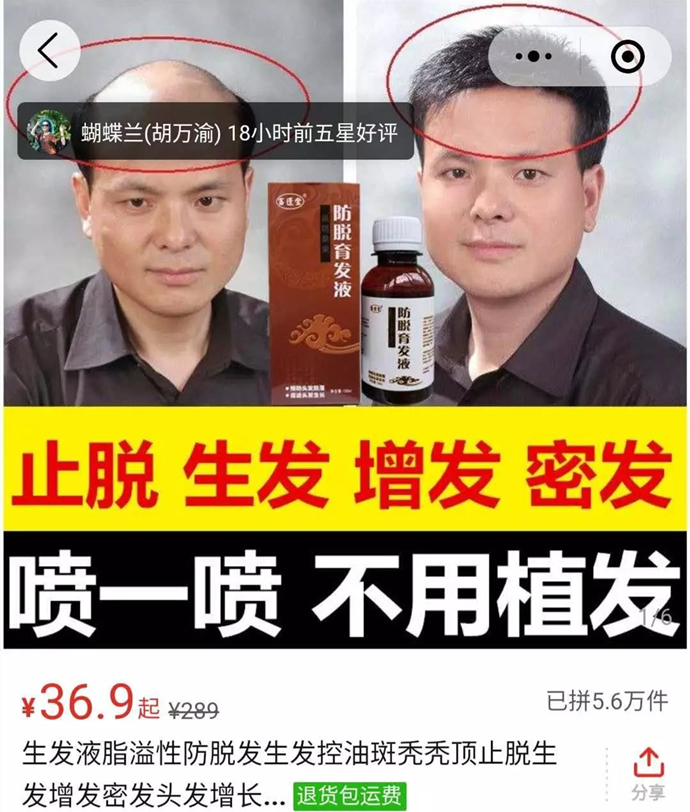Open review from 蝴蝶兰(胡万渝)
Screen dimensions: 690x812
[x=216, y=132]
